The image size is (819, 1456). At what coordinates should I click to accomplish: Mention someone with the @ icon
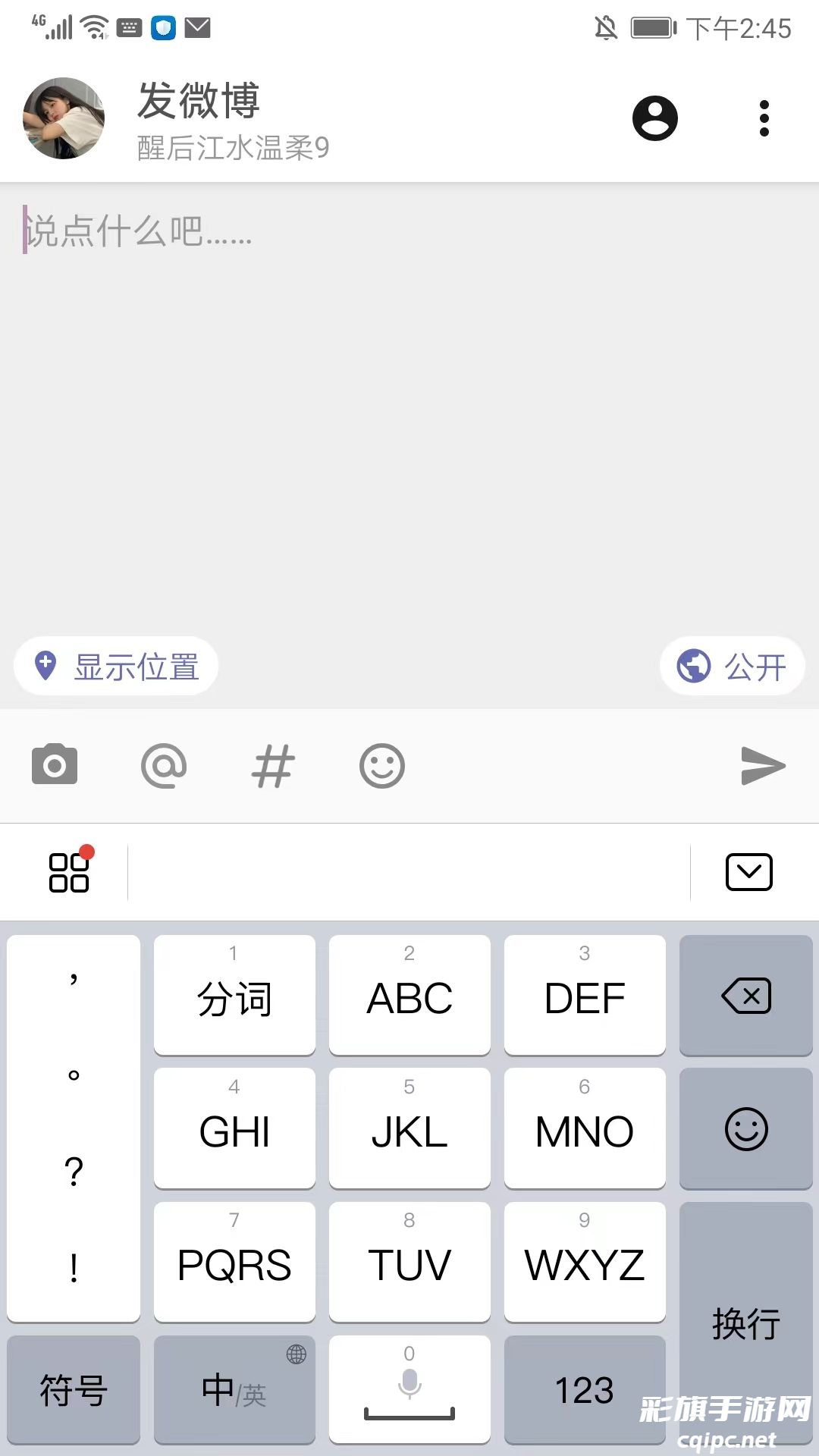tap(164, 766)
